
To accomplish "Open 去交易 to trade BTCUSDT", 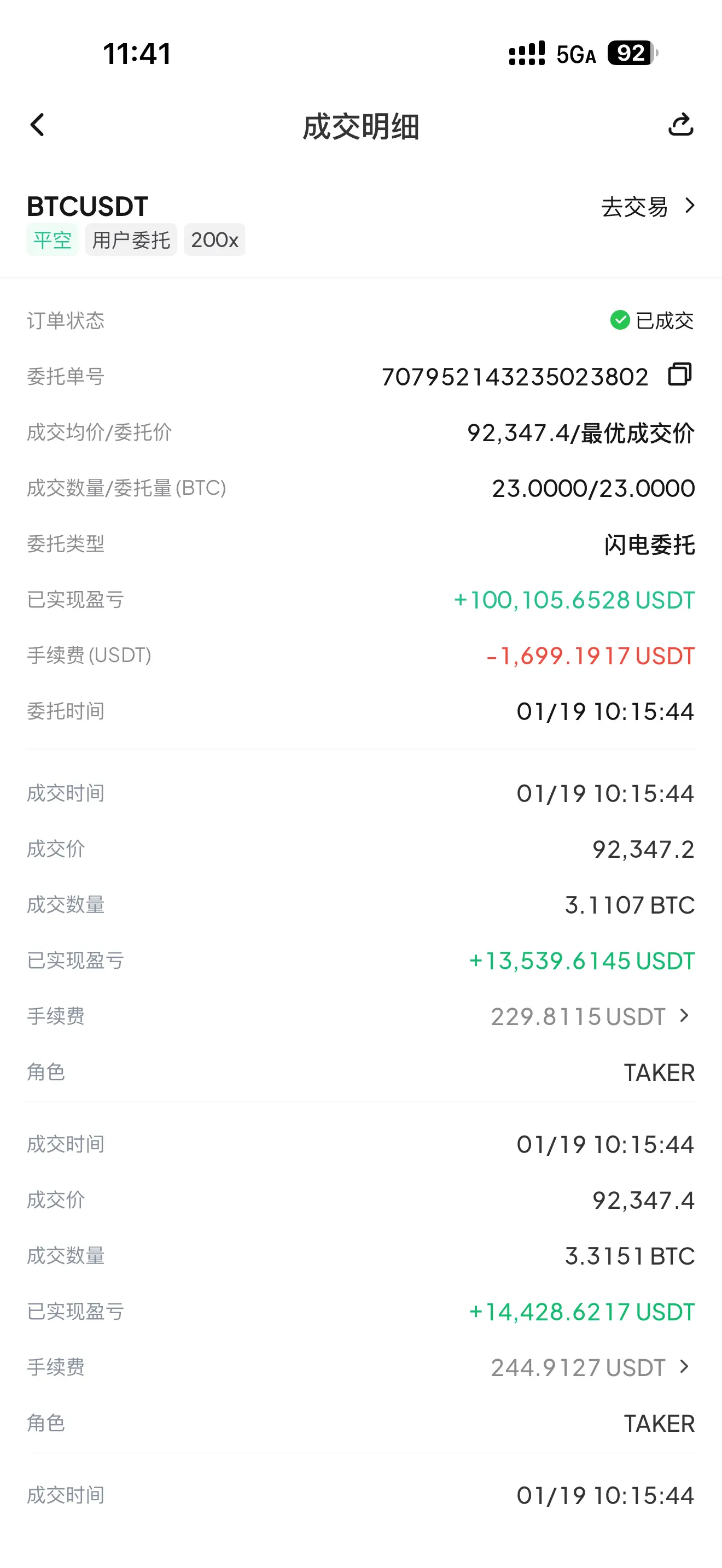I will pos(648,206).
